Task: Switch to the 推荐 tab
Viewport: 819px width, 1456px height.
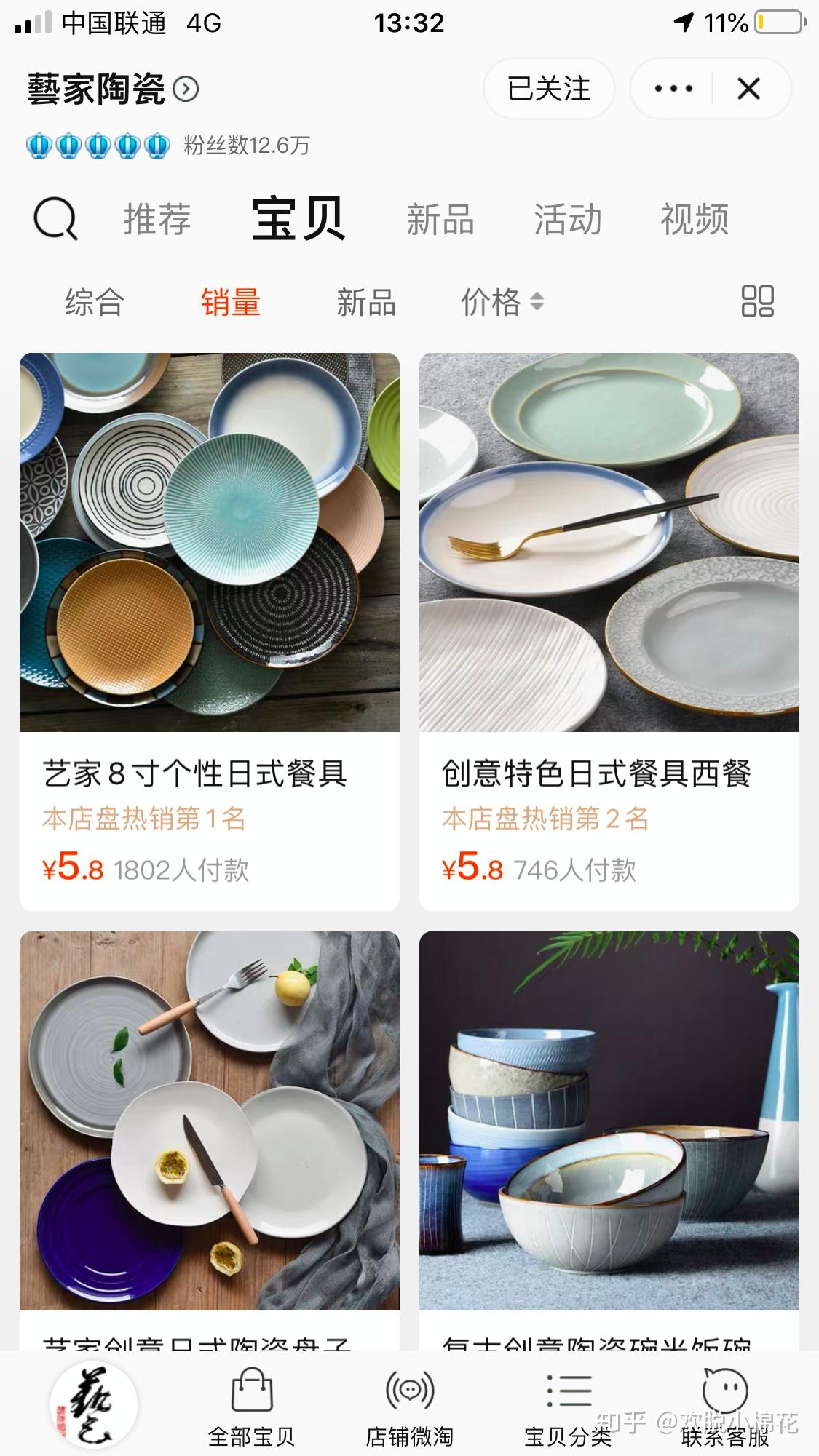Action: tap(157, 219)
